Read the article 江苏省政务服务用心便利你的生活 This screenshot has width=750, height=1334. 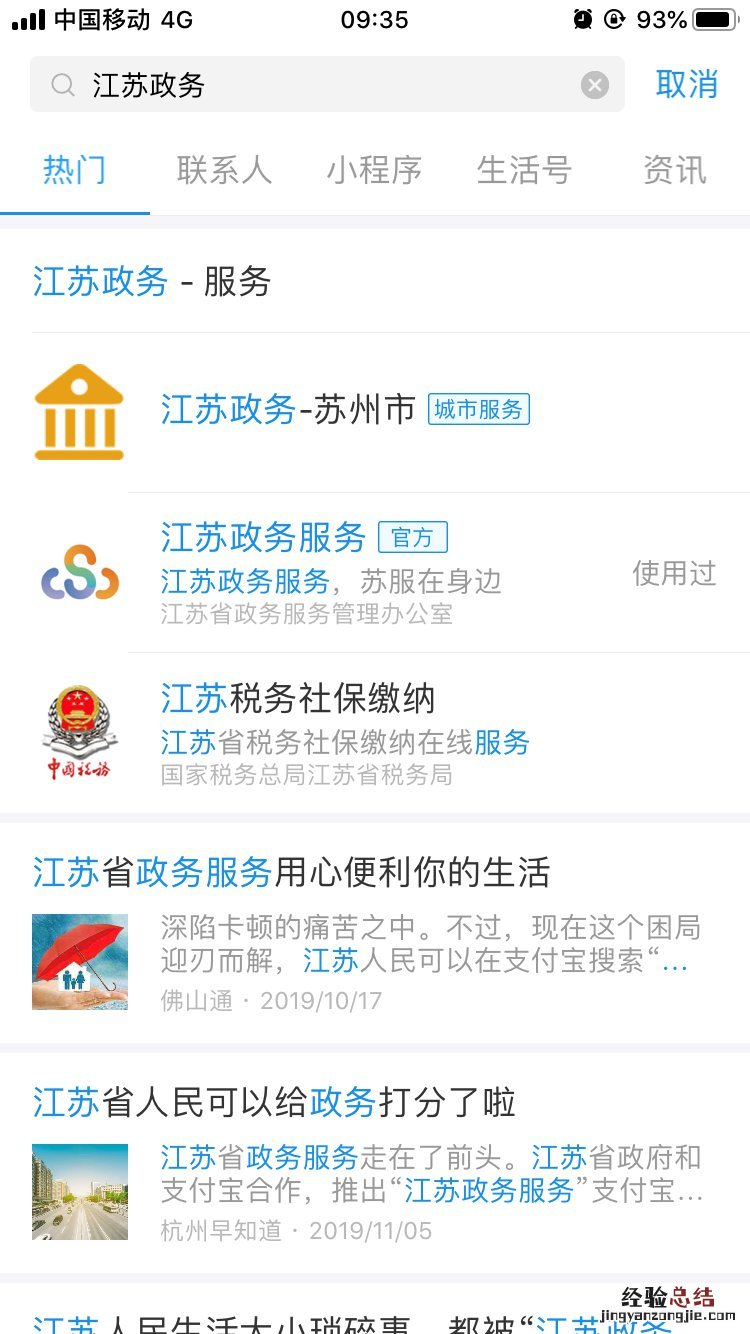pos(291,873)
